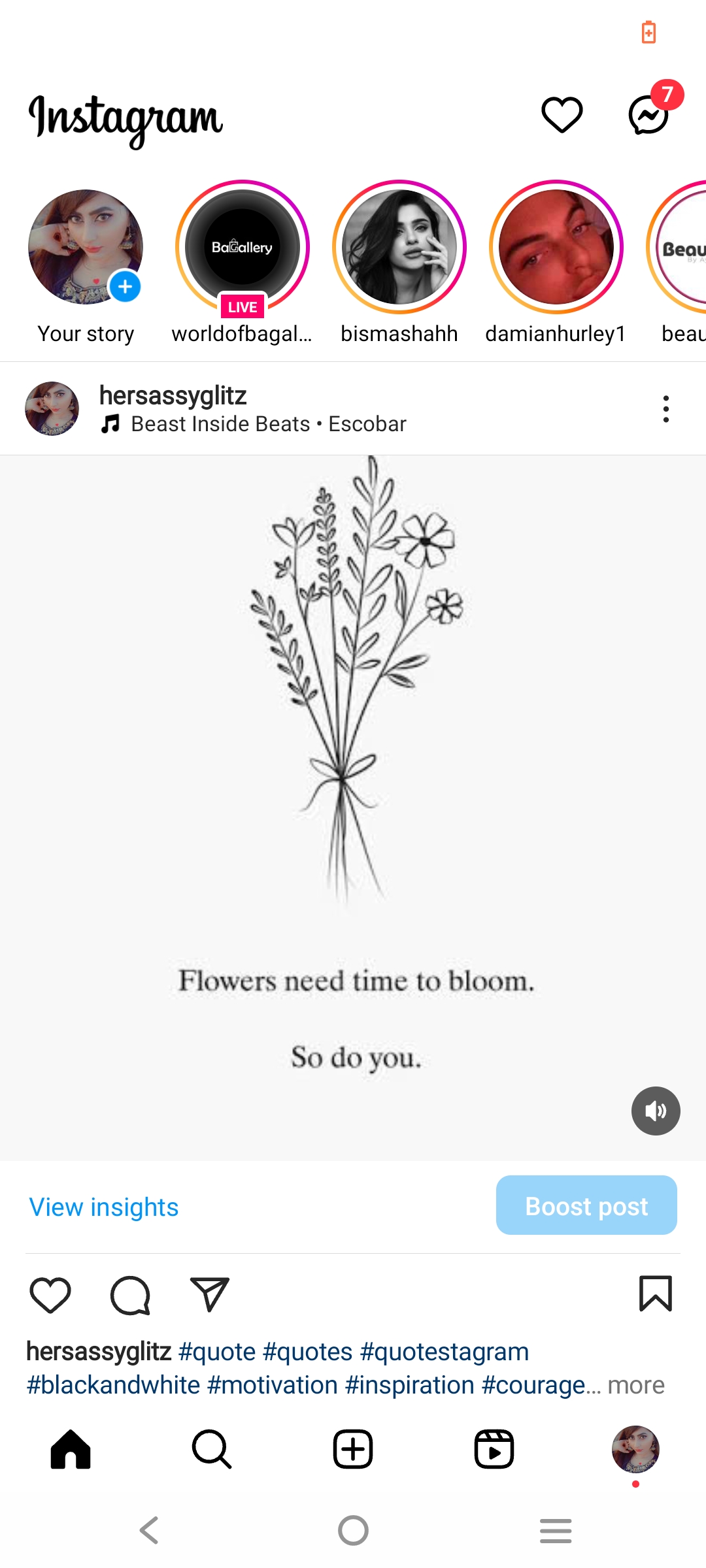Open the post's three-dot options menu

(665, 409)
